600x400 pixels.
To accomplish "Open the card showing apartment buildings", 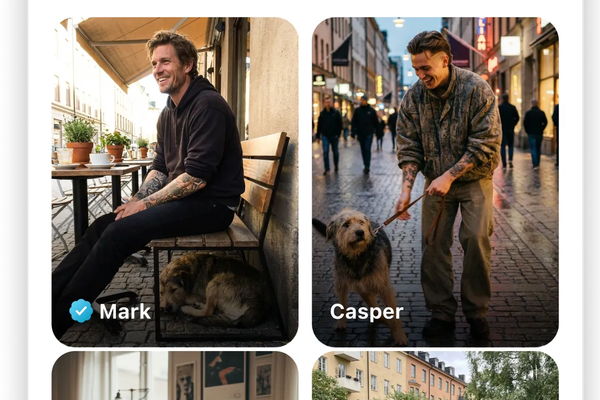I will pyautogui.click(x=435, y=377).
